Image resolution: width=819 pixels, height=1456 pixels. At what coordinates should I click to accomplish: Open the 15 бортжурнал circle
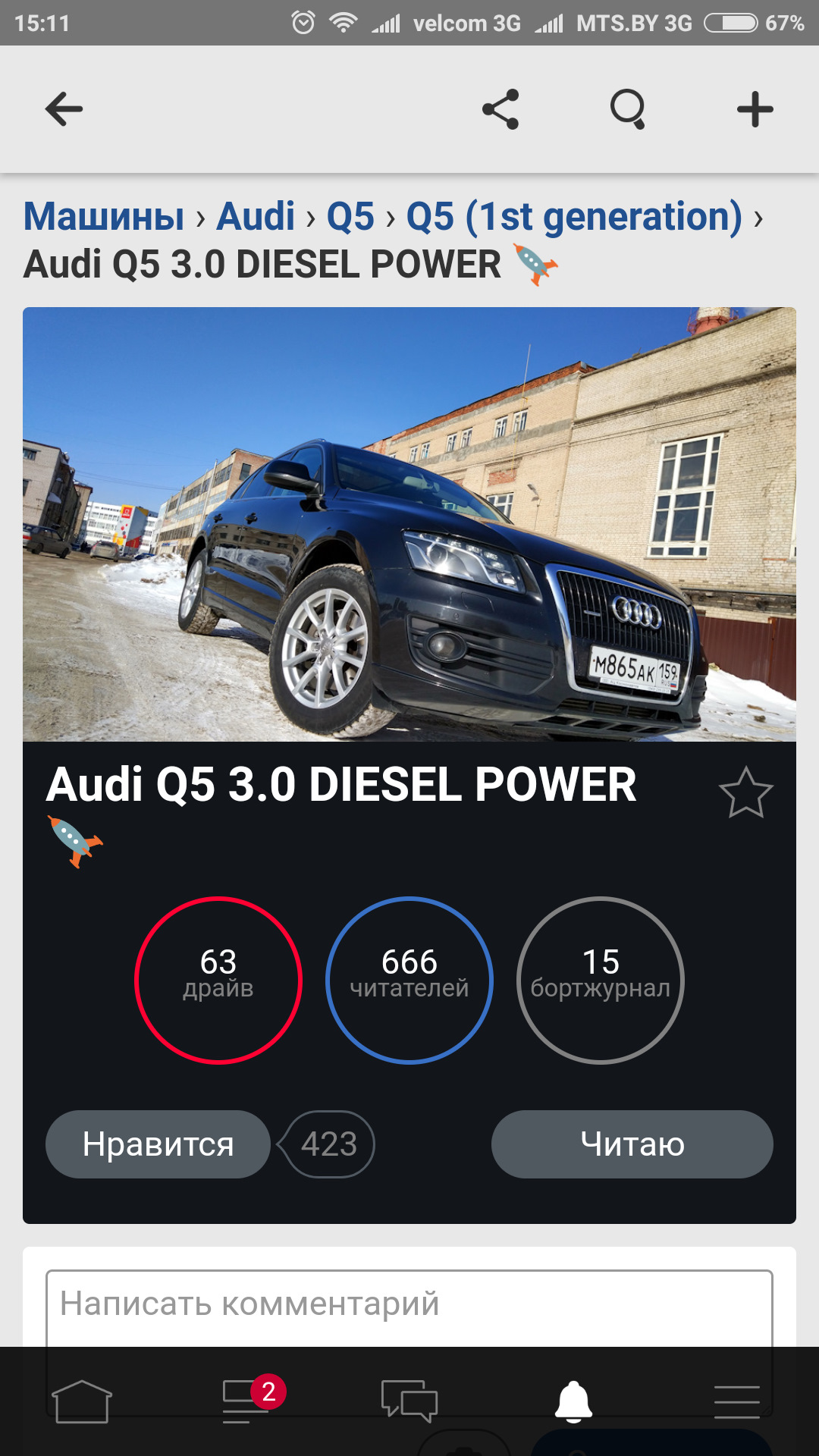click(600, 980)
